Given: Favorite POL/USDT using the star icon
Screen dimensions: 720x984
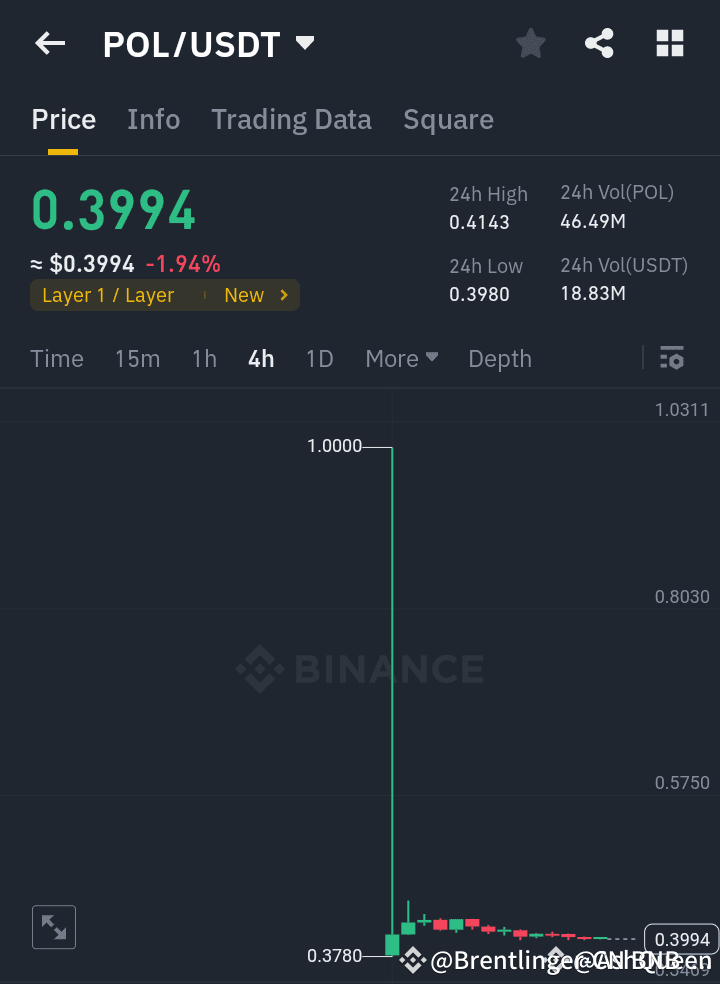Looking at the screenshot, I should tap(530, 43).
